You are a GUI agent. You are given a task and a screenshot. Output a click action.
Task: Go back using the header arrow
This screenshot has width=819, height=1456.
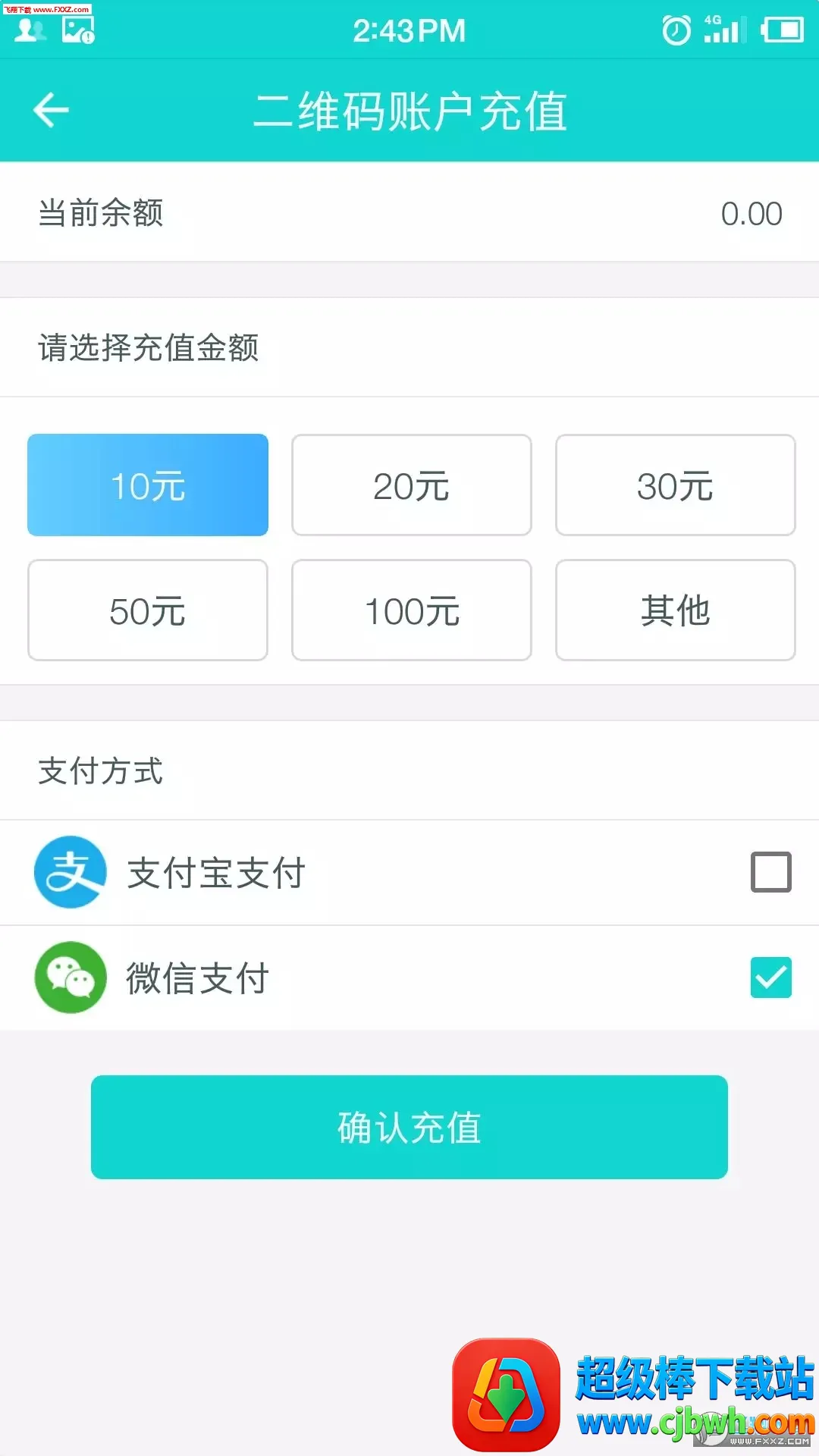tap(51, 111)
